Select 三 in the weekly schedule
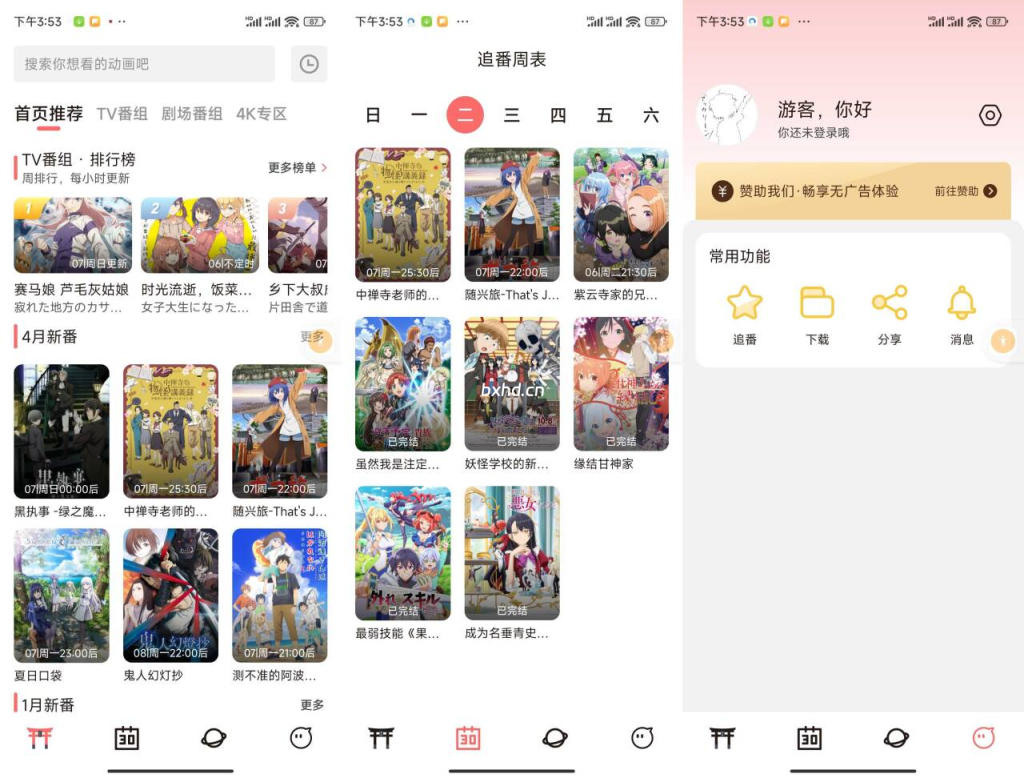 (x=512, y=116)
